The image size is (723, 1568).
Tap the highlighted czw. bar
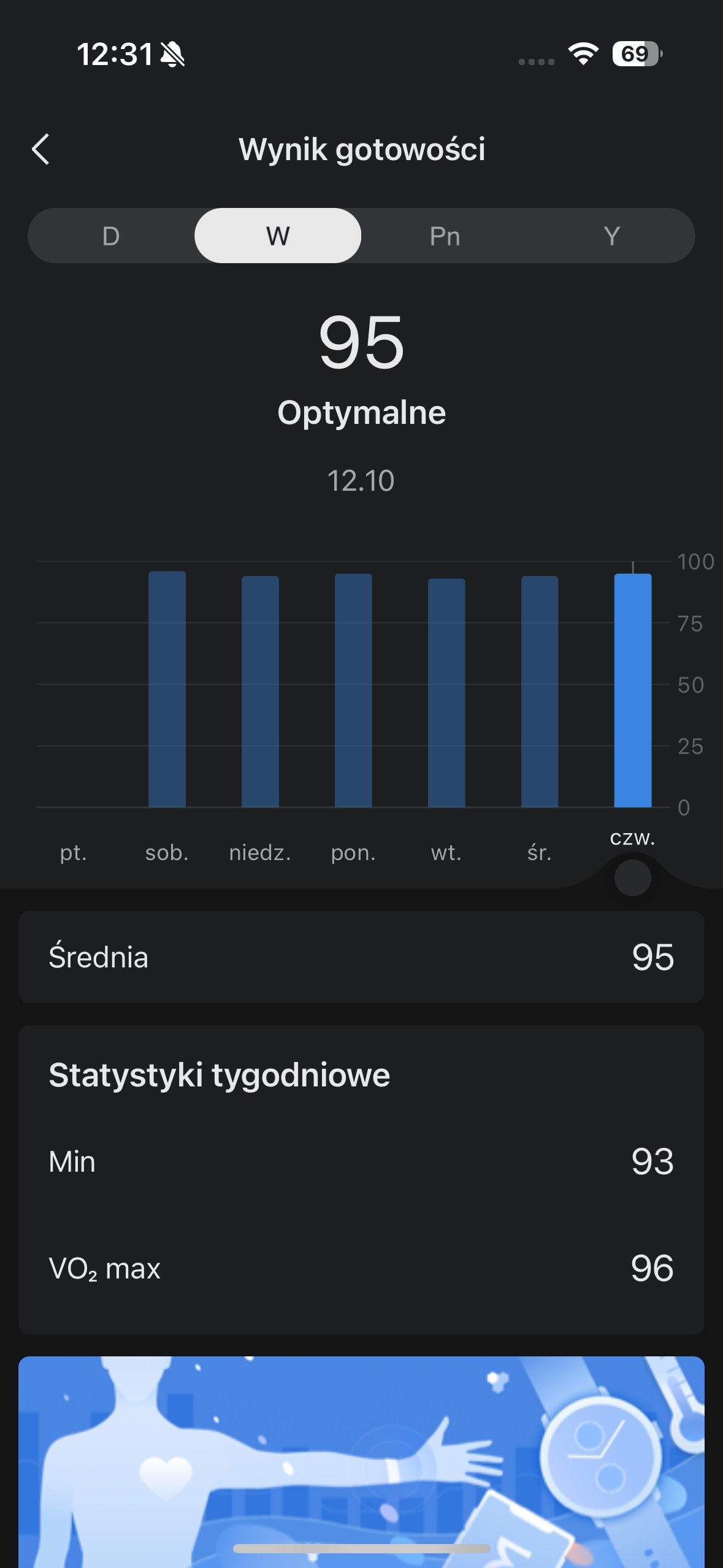pos(633,690)
